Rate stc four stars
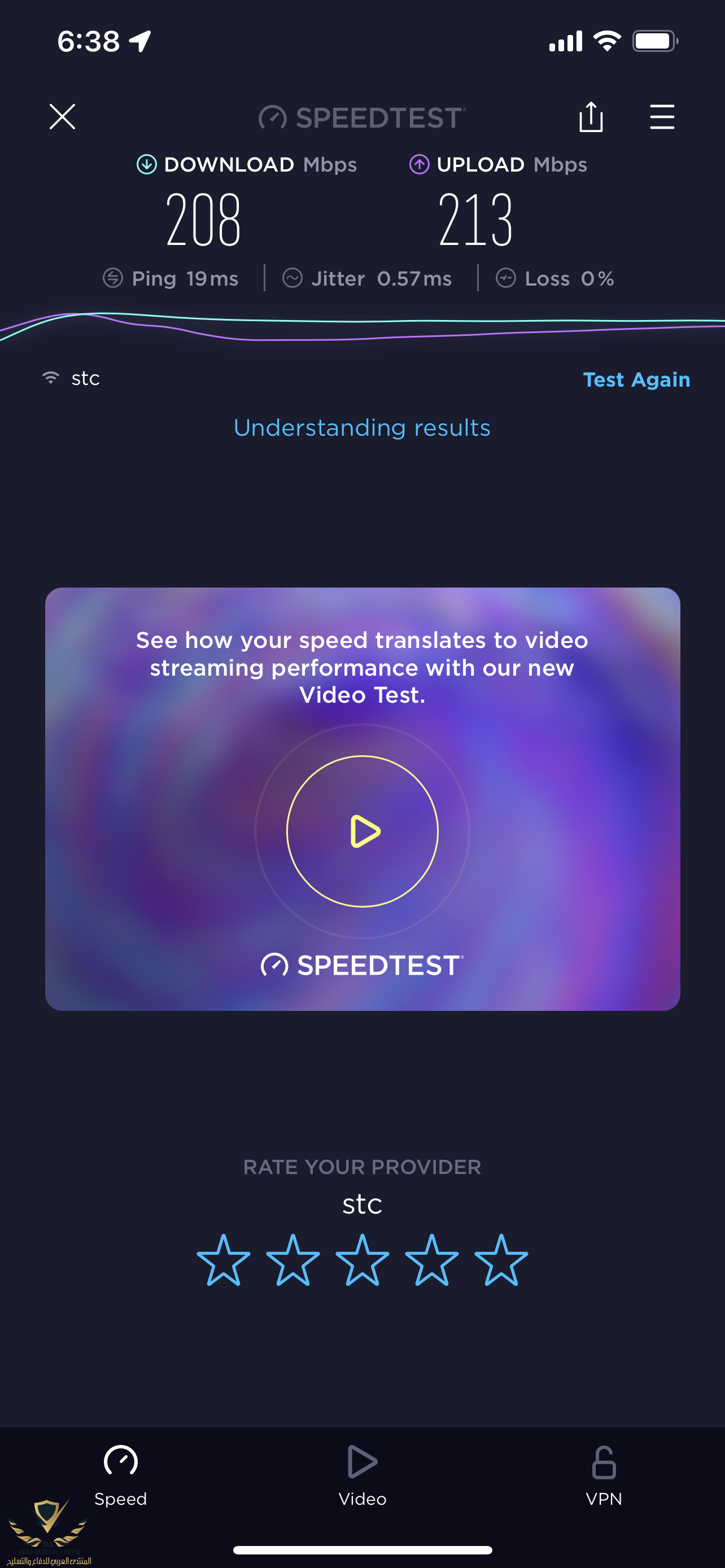 (x=431, y=1260)
